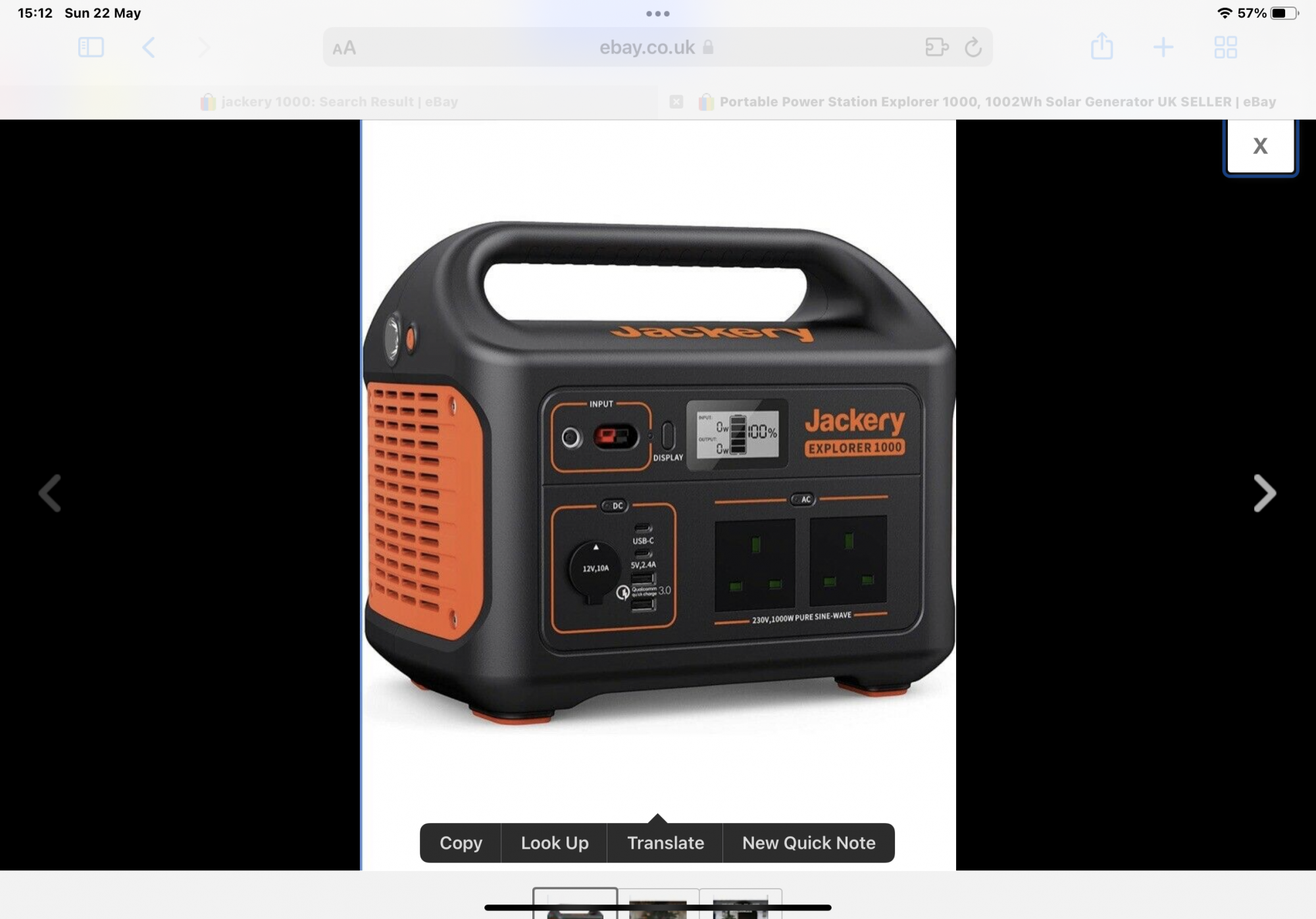Show the tab overview grid
The image size is (1316, 919).
(1225, 47)
